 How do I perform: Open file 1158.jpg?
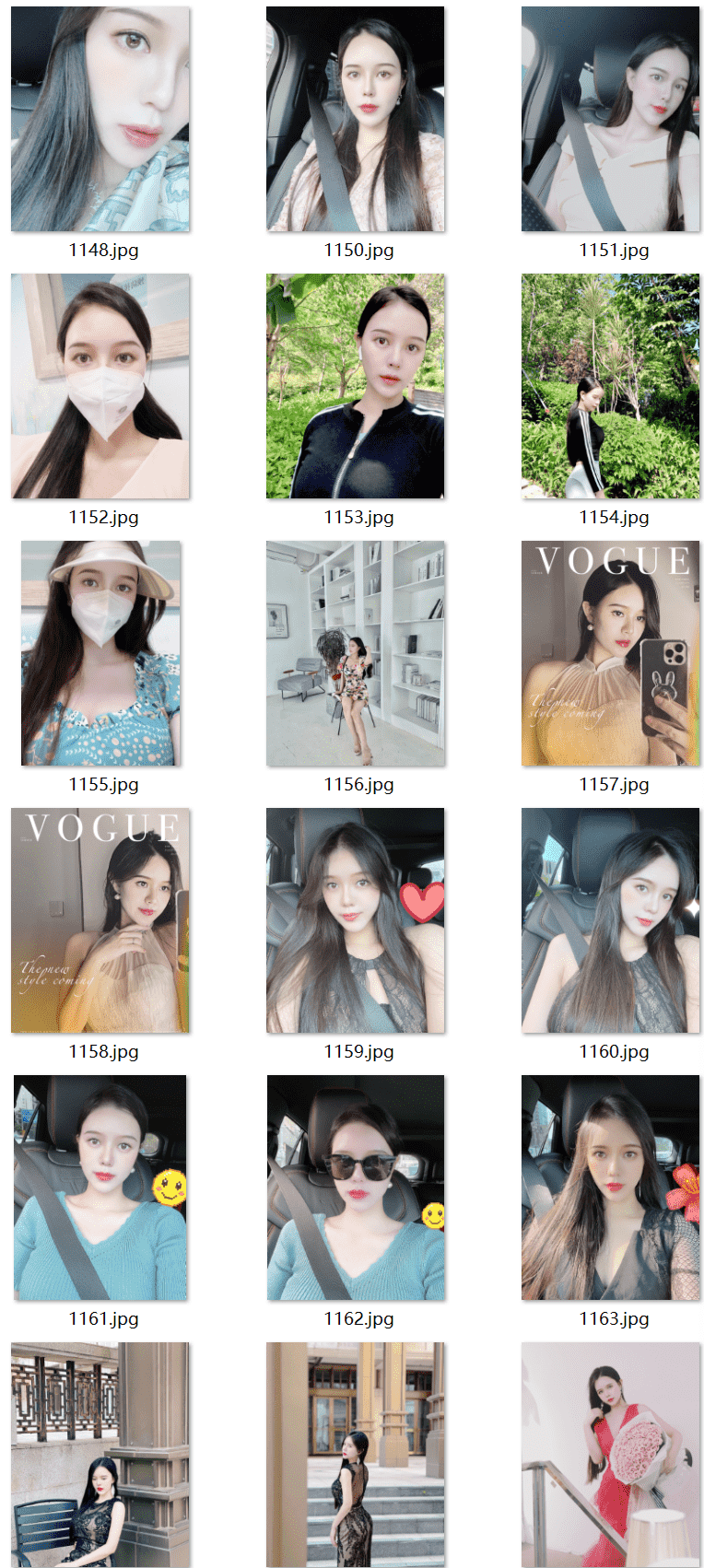[100, 921]
